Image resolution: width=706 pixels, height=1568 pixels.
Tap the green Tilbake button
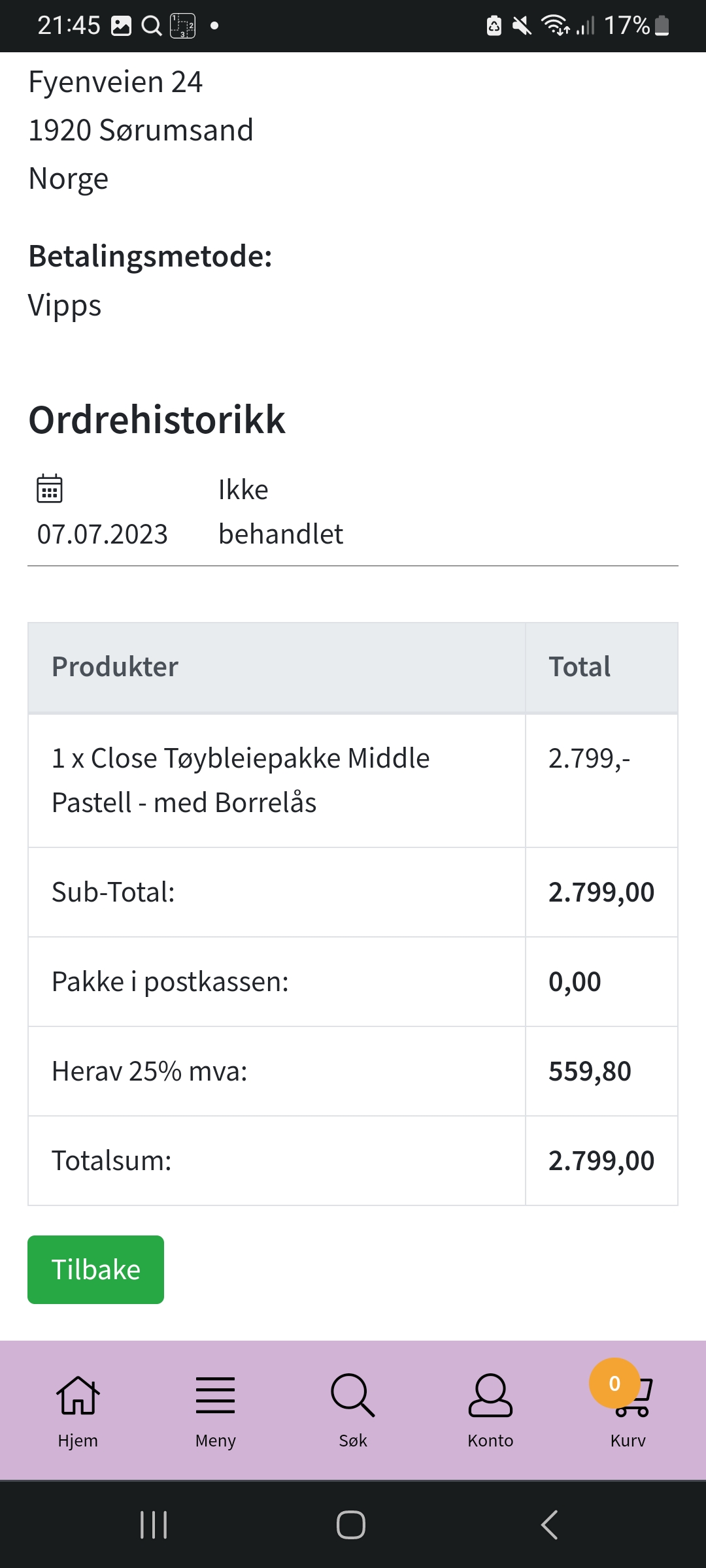pos(95,1269)
